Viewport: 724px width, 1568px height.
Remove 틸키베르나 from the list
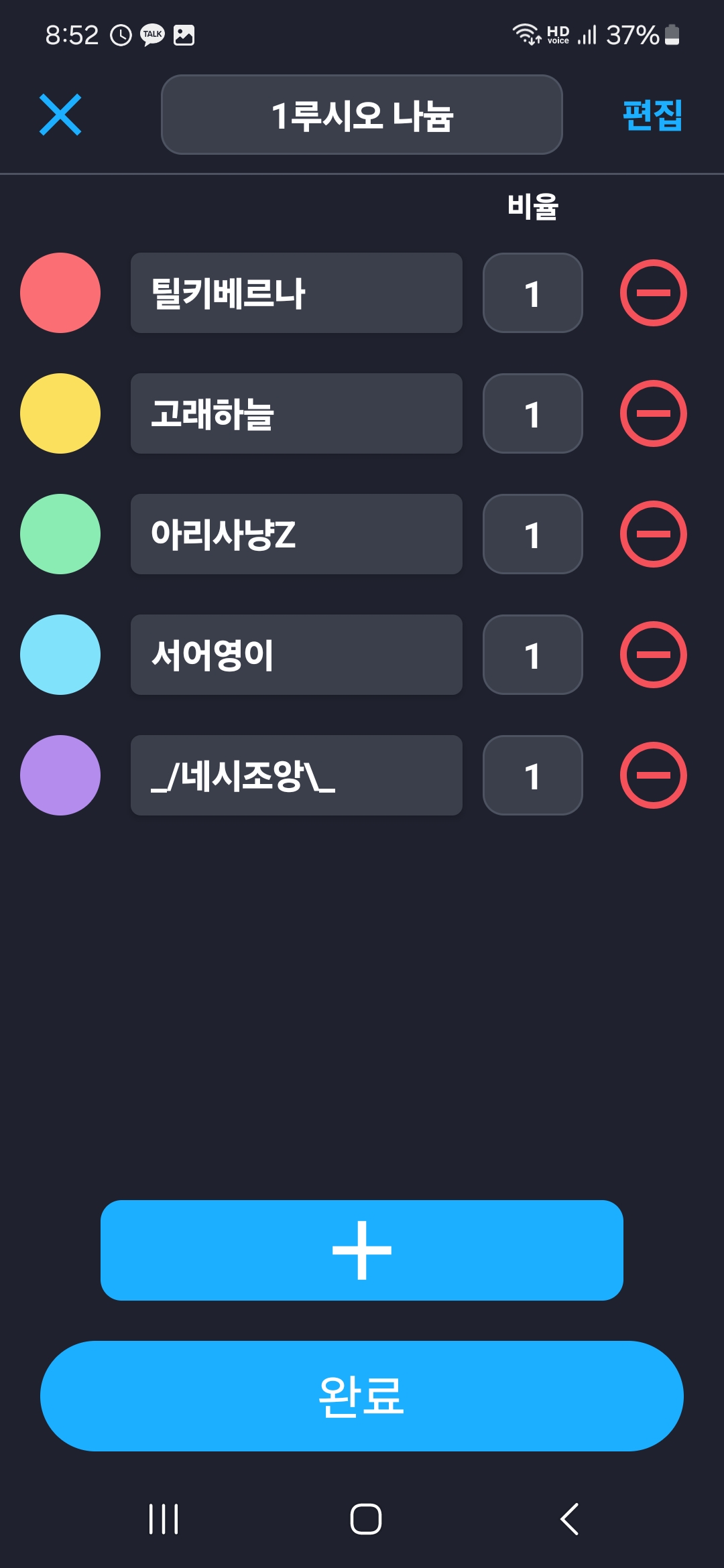tap(653, 293)
